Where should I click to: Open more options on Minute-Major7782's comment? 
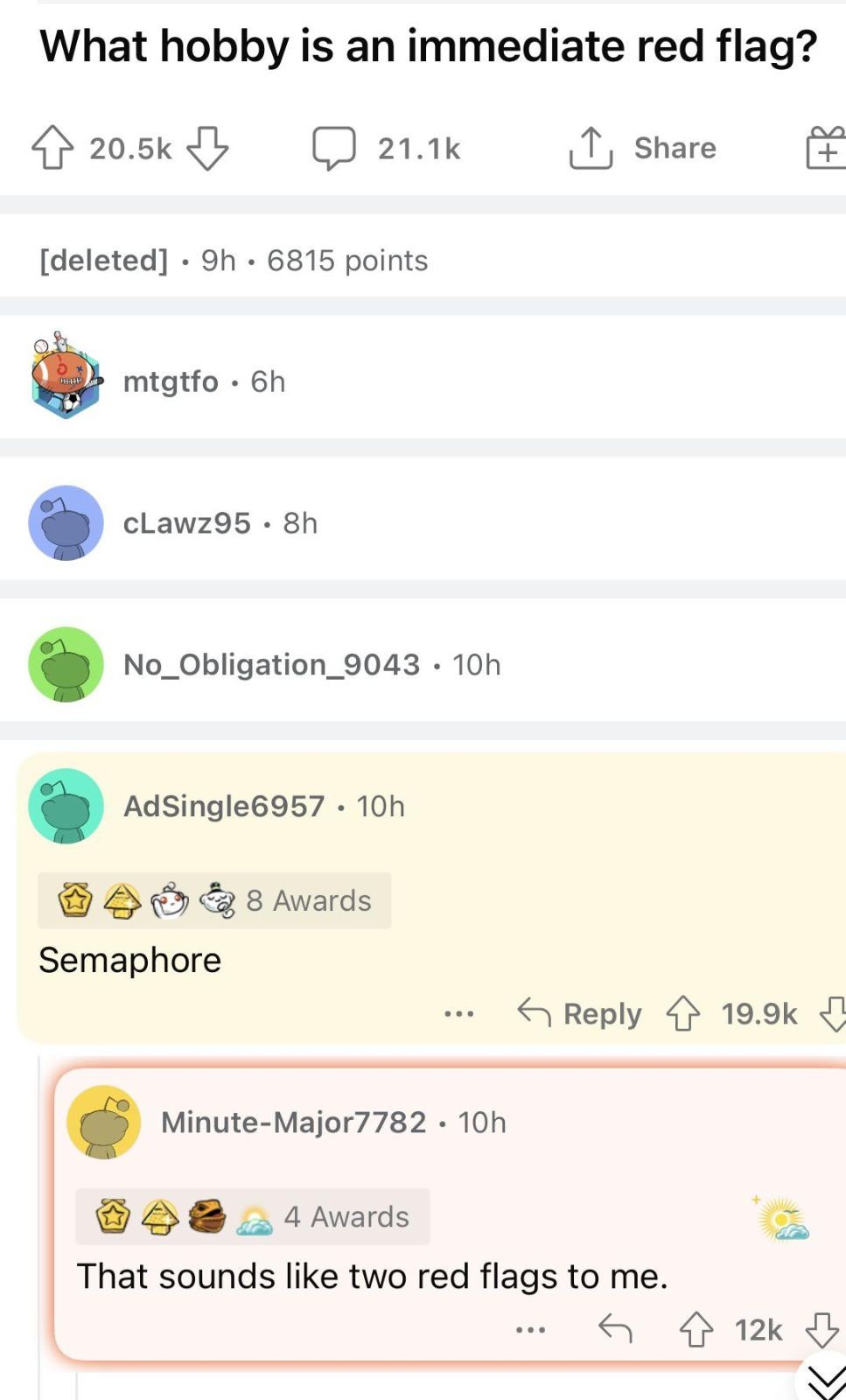[530, 1330]
